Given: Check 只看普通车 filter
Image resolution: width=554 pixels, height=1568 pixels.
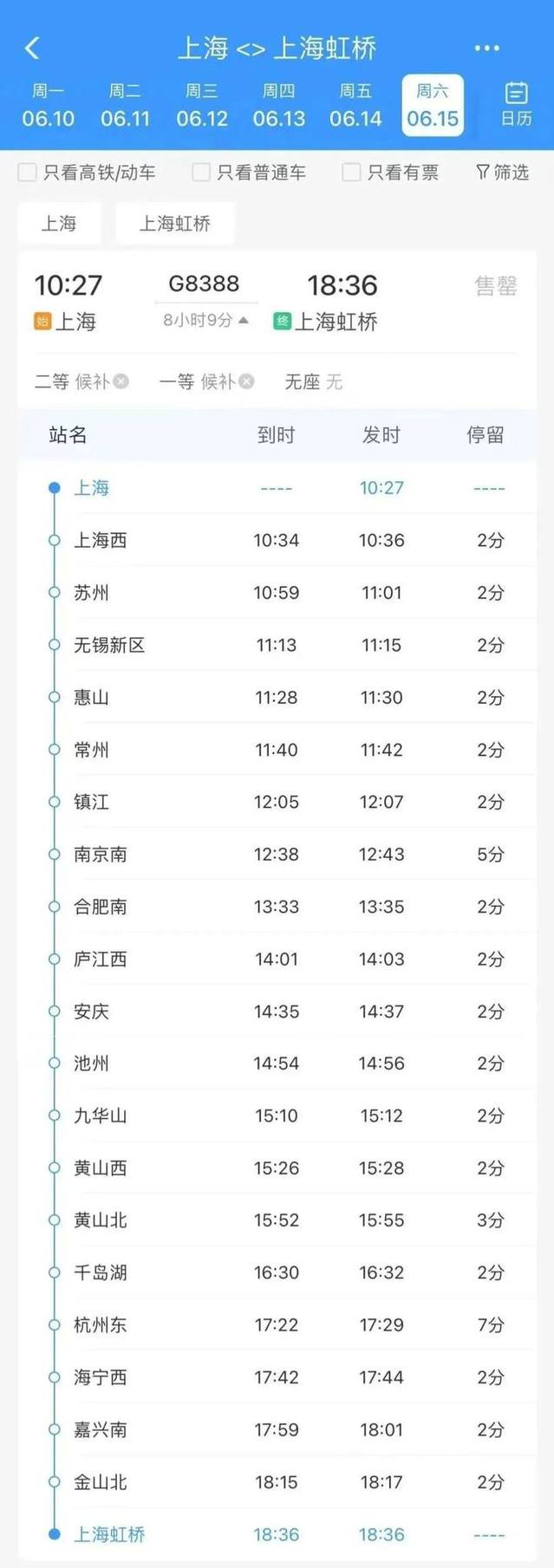Looking at the screenshot, I should pos(201,172).
